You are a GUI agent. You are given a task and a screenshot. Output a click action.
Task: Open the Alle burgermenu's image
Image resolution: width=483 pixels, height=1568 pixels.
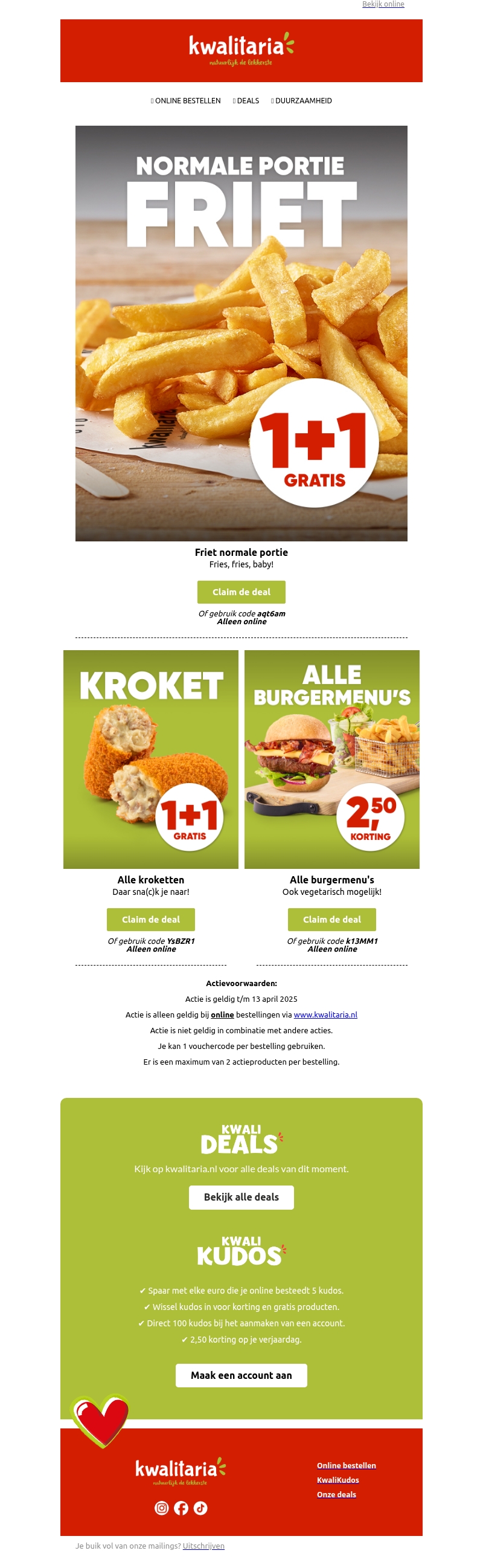pyautogui.click(x=331, y=759)
